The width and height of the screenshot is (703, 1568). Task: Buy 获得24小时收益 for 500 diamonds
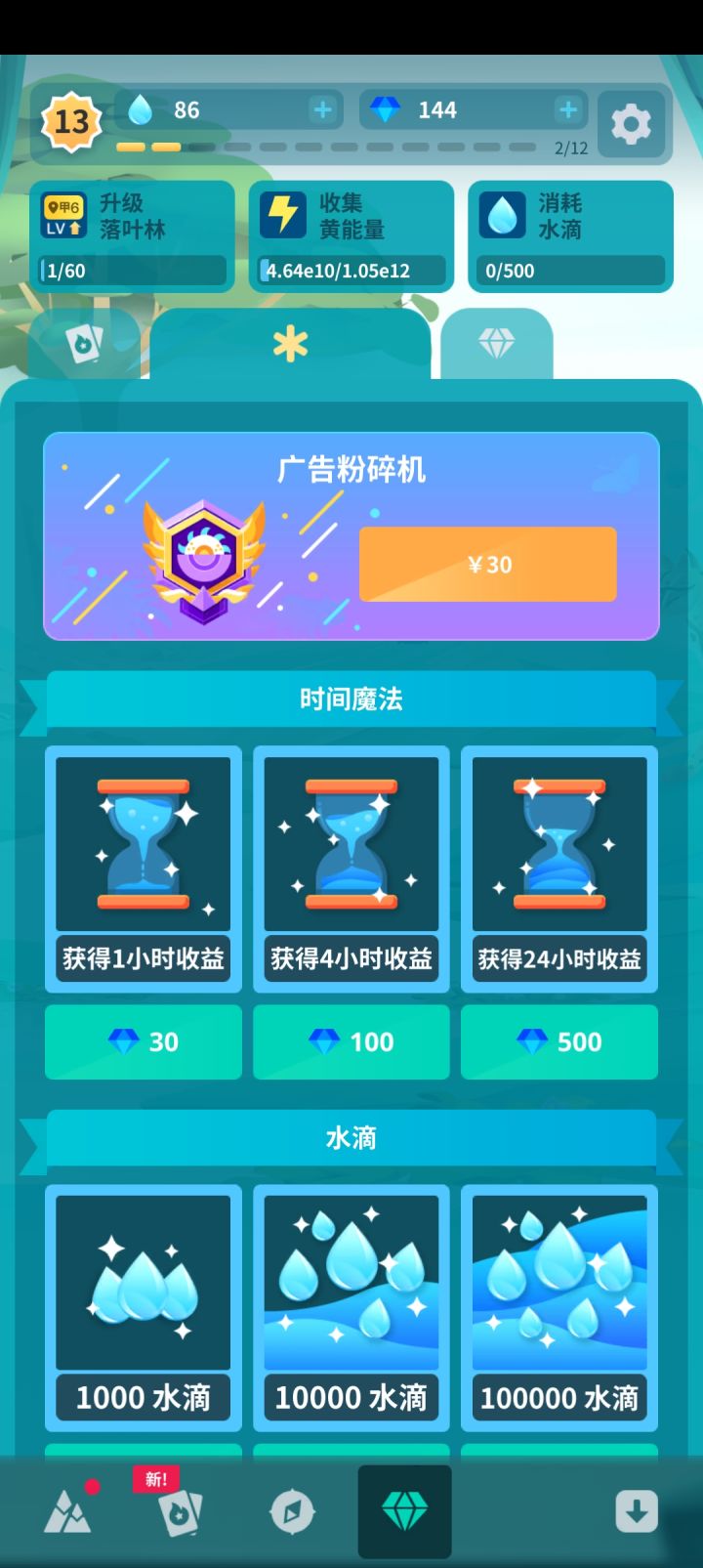(559, 1041)
